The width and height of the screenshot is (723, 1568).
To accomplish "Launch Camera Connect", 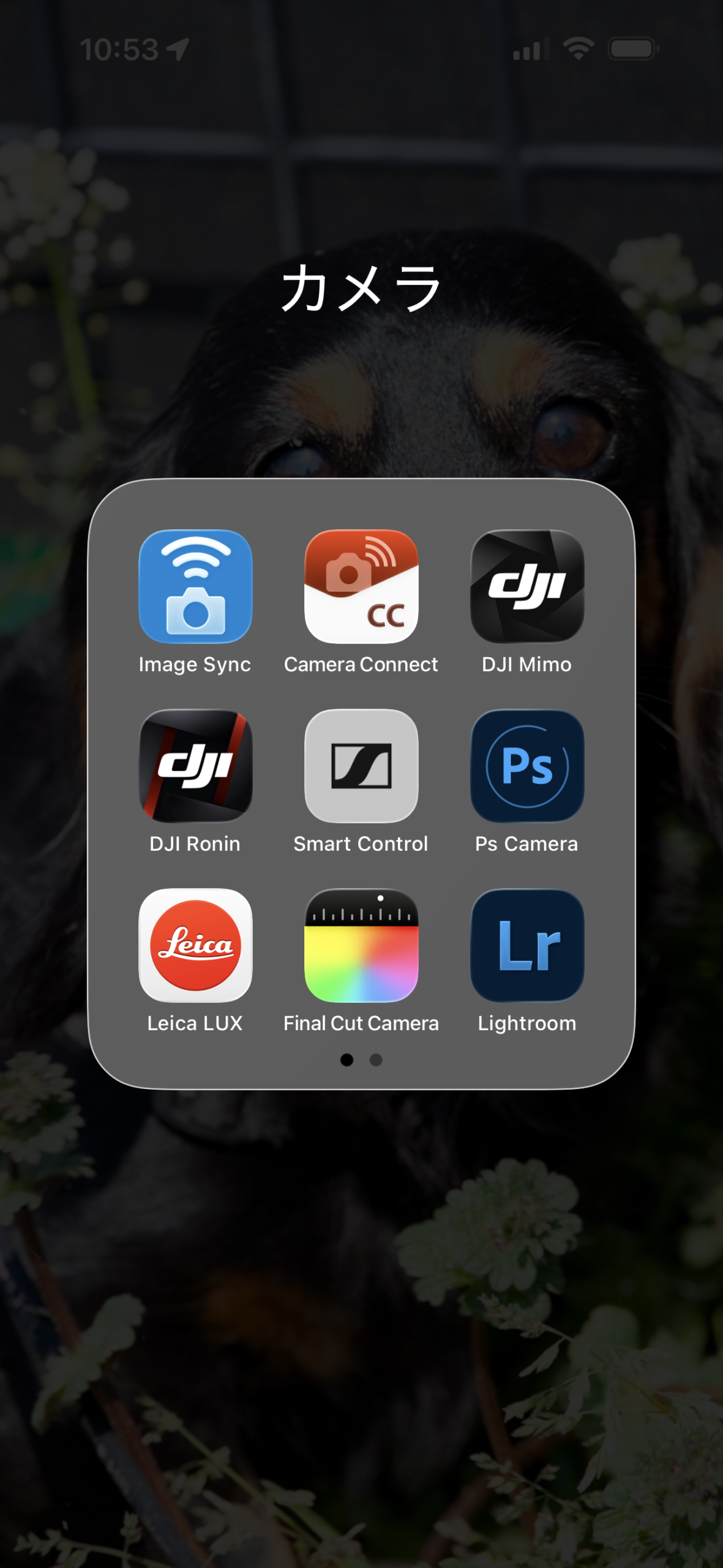I will tap(361, 586).
